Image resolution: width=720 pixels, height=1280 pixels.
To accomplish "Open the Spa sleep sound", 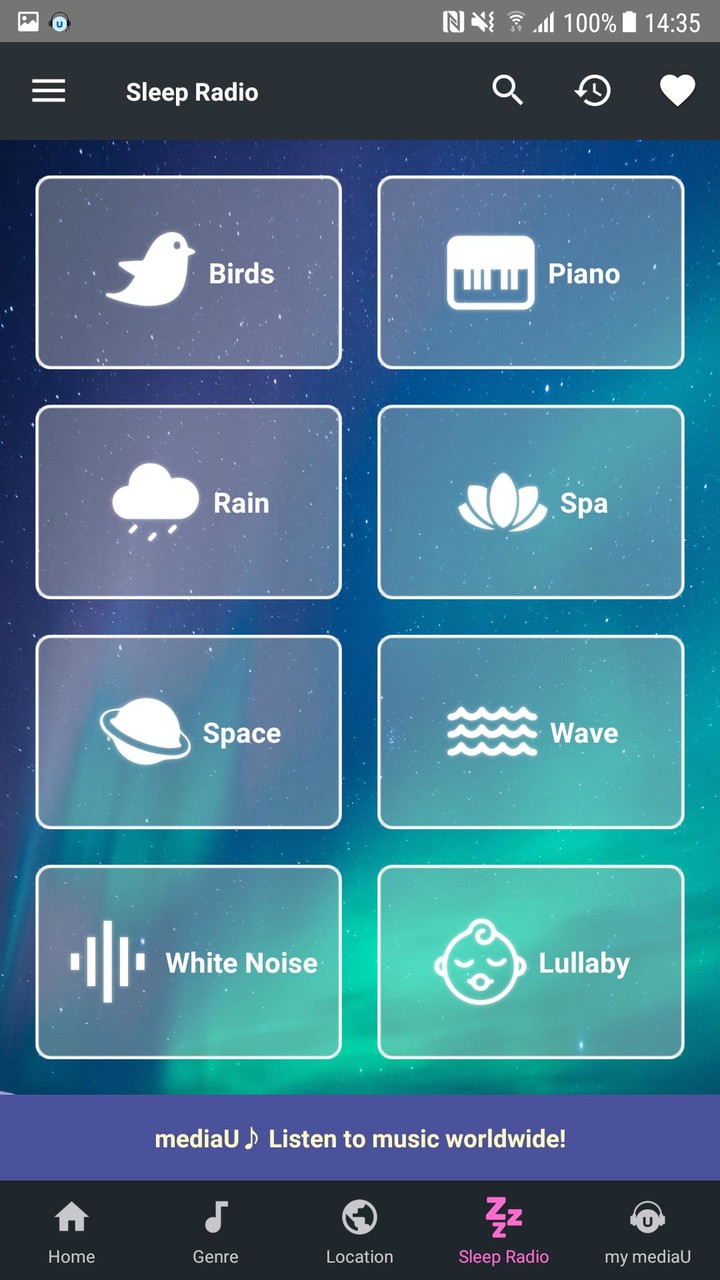I will [531, 502].
